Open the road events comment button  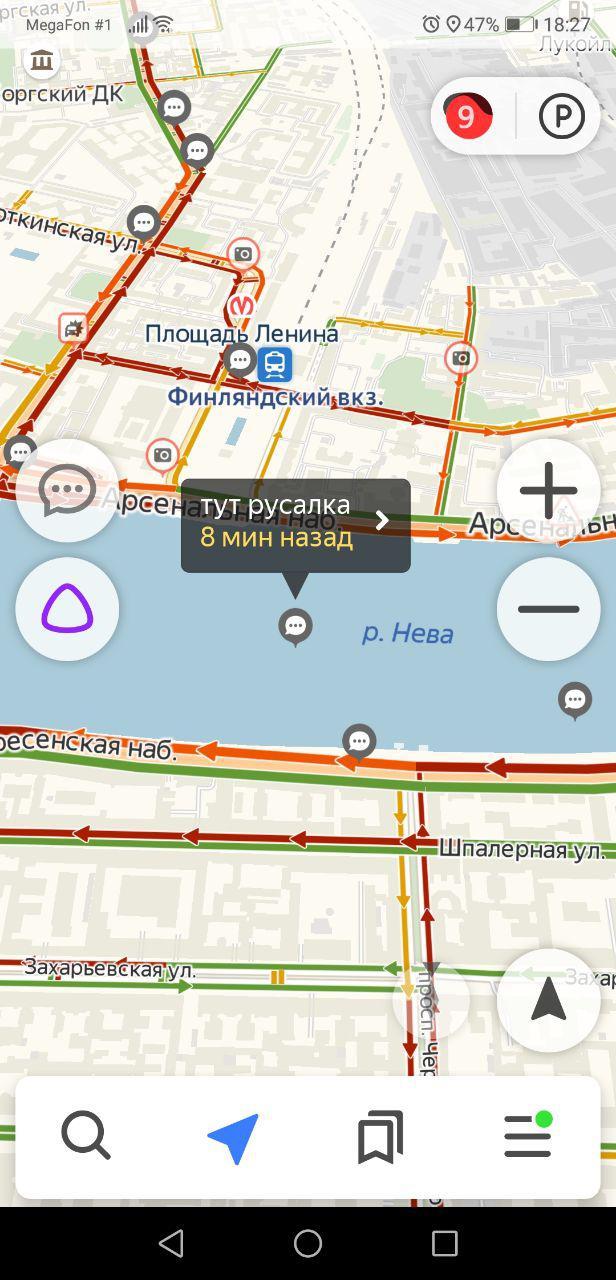tap(67, 491)
